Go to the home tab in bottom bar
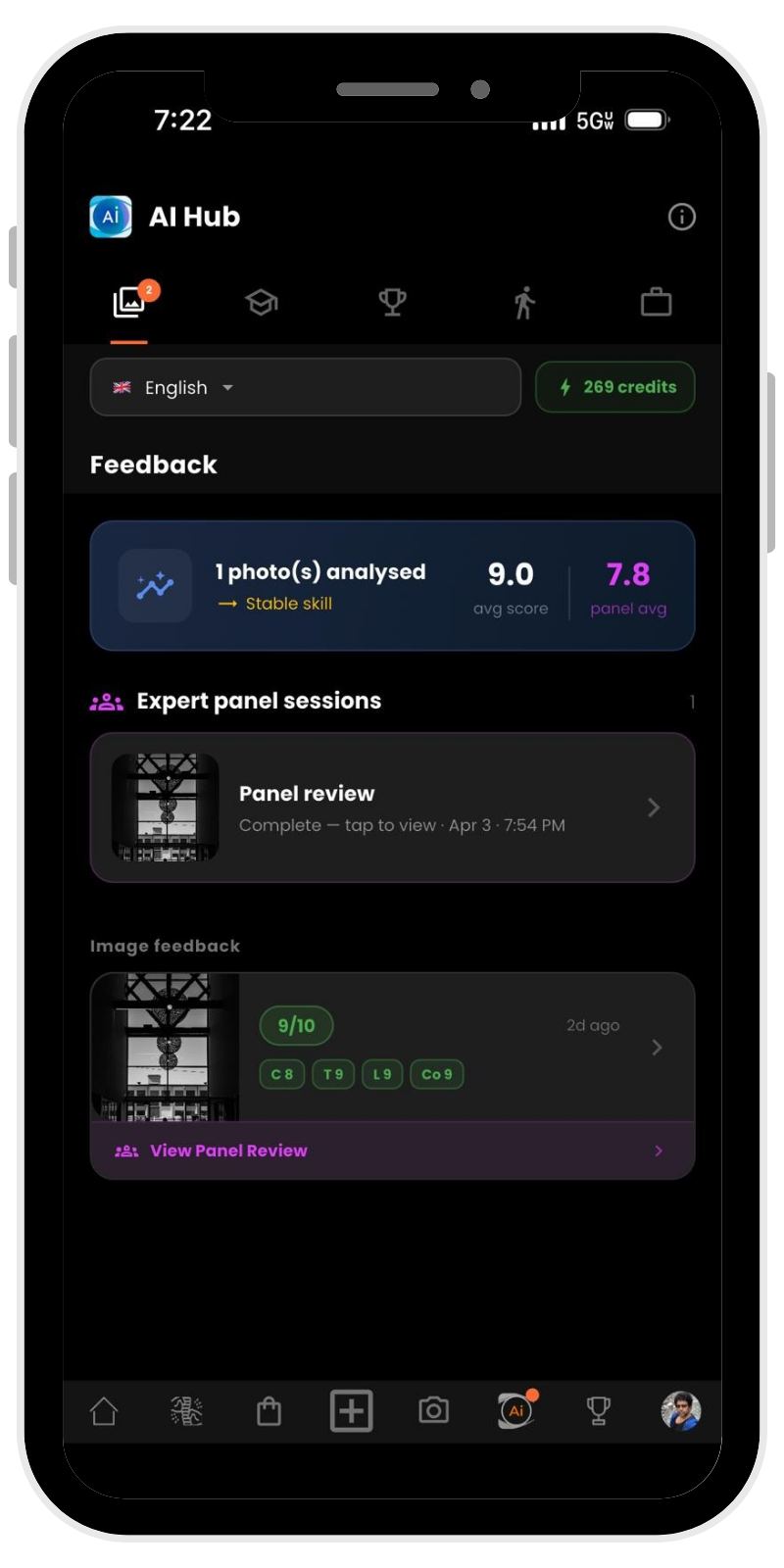 pos(104,1411)
